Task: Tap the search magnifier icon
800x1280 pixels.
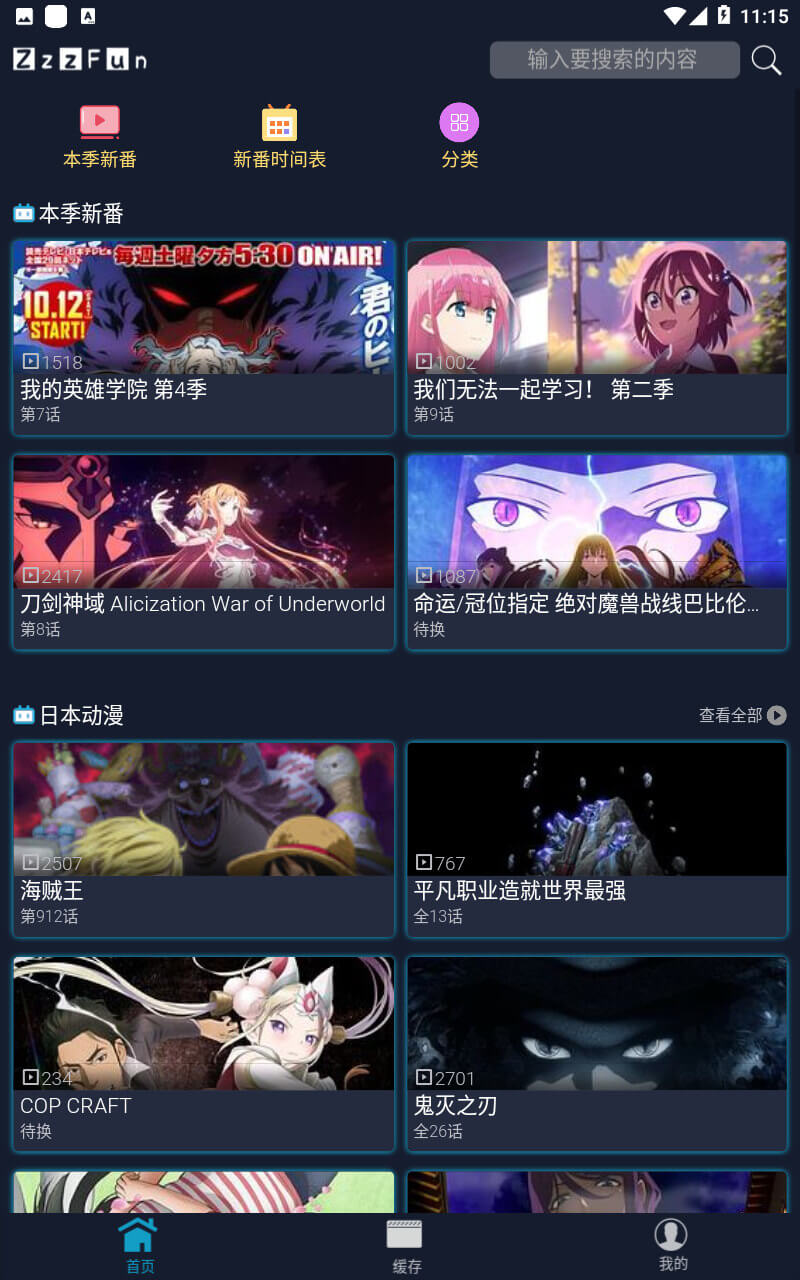Action: pyautogui.click(x=766, y=60)
